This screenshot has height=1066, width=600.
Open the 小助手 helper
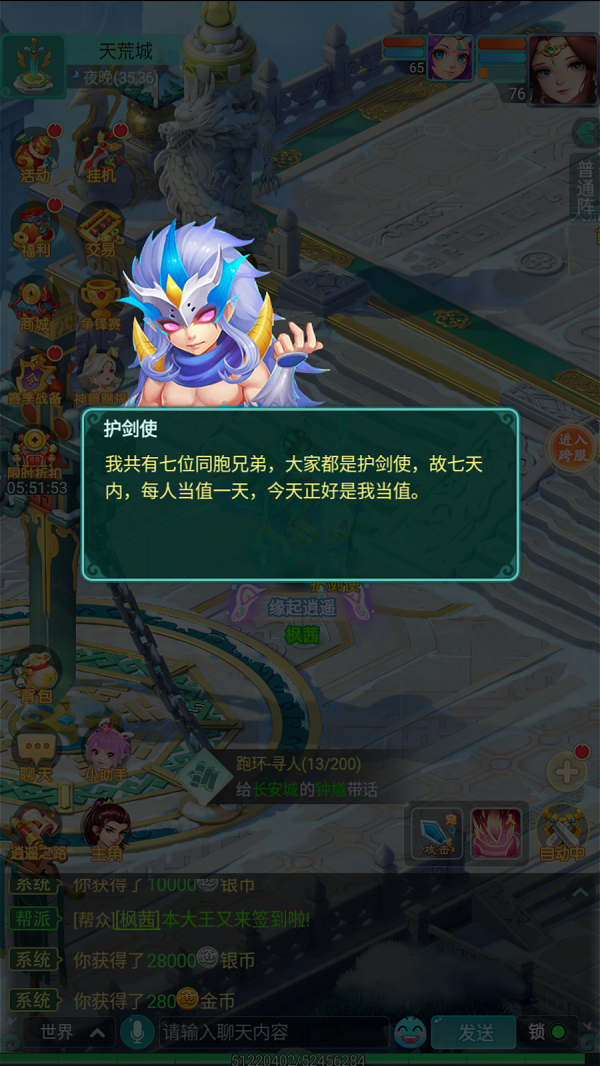pos(104,752)
